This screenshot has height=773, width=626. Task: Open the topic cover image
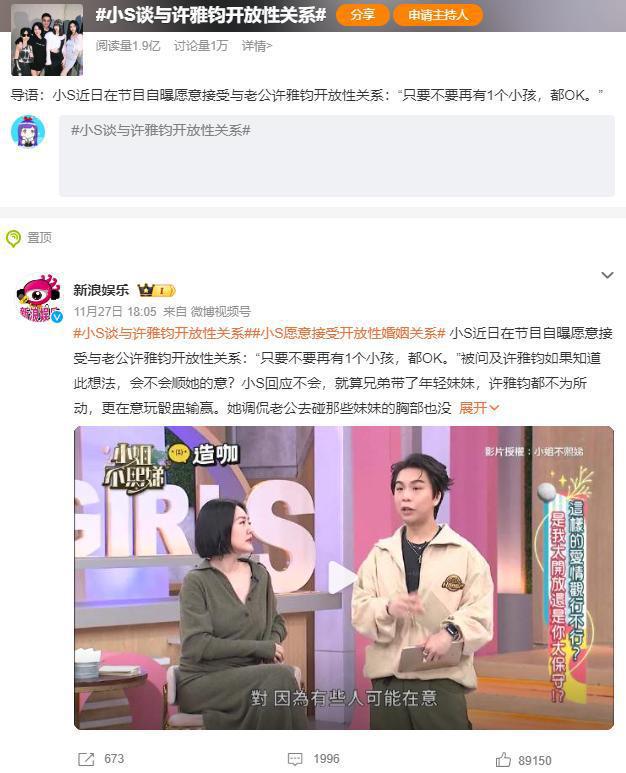(x=46, y=39)
